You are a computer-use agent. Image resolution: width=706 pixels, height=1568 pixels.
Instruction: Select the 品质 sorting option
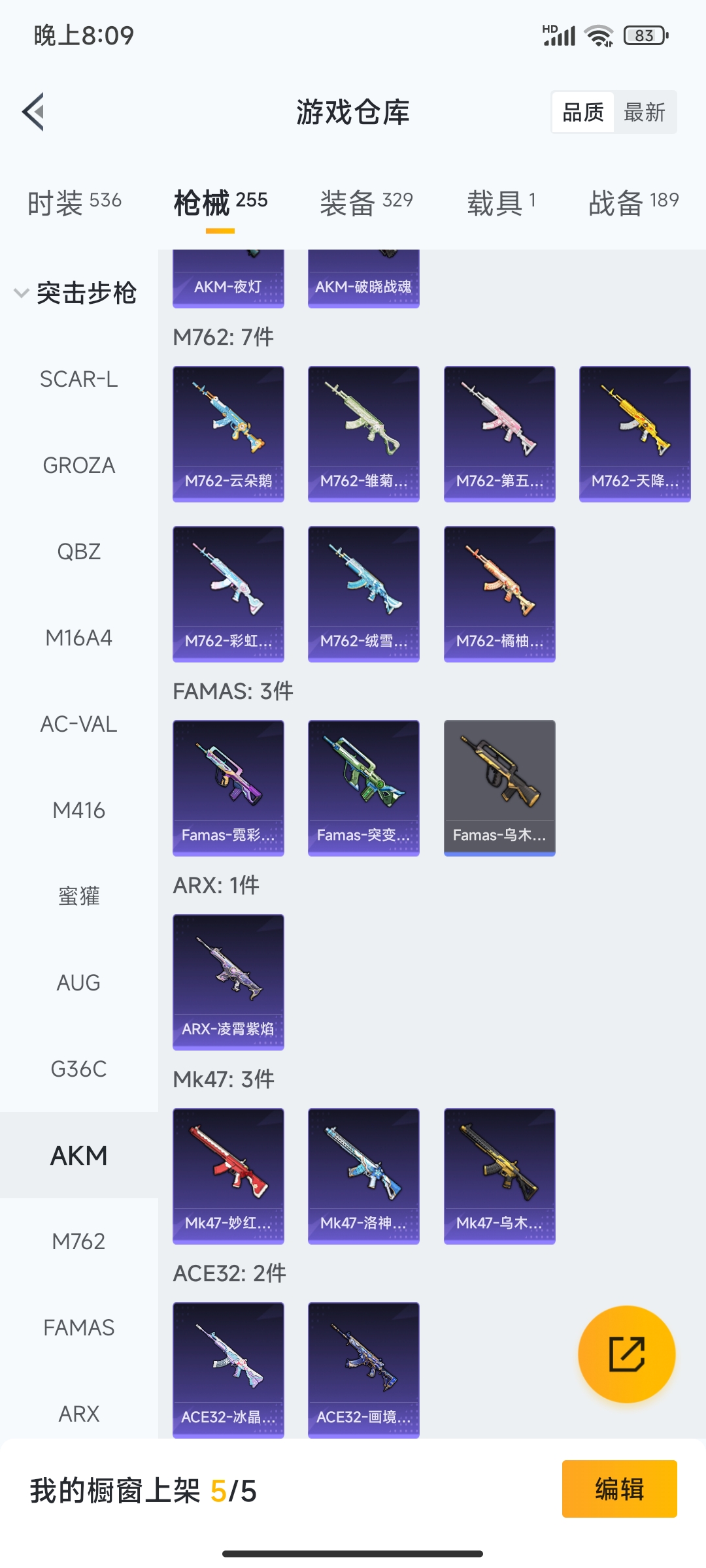pyautogui.click(x=583, y=112)
